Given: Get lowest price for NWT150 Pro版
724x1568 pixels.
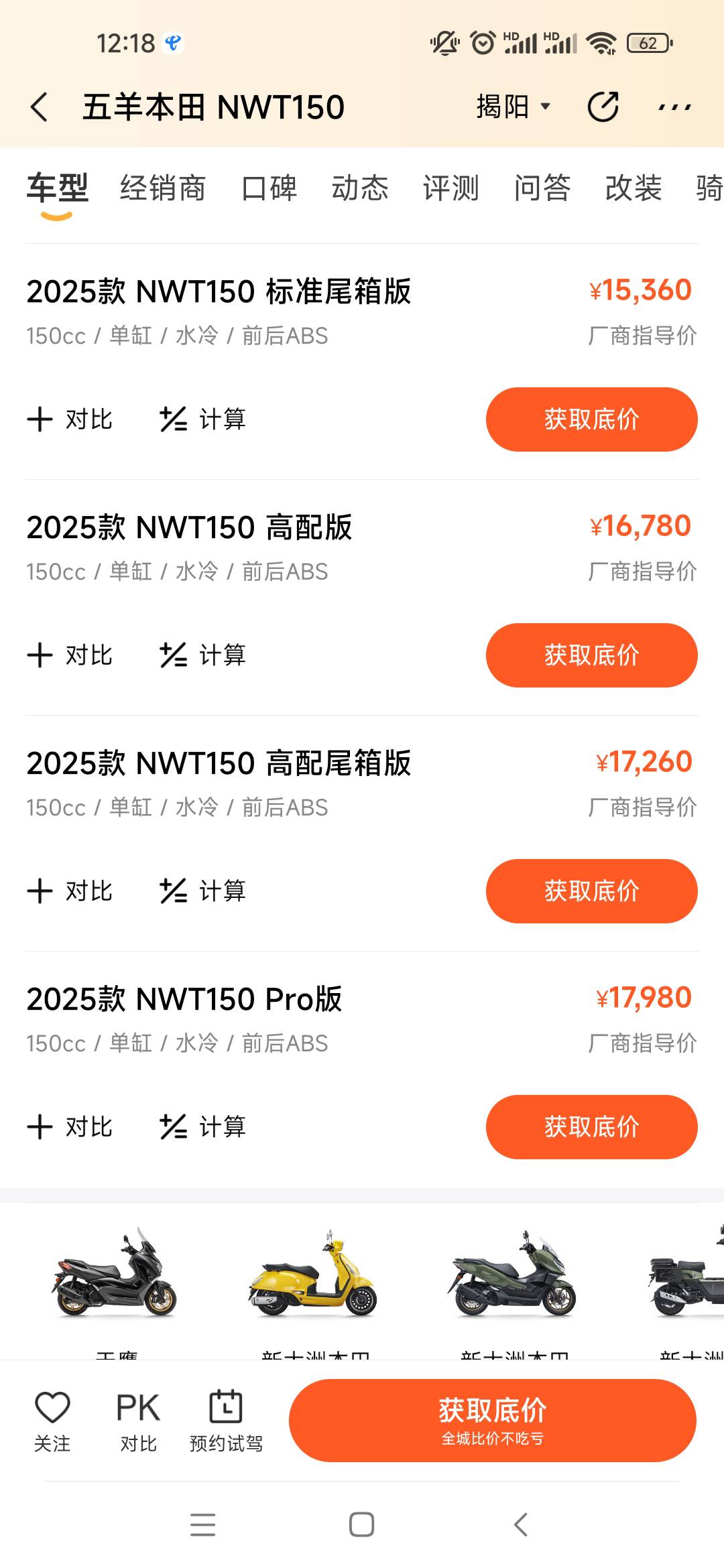Looking at the screenshot, I should pos(591,1127).
